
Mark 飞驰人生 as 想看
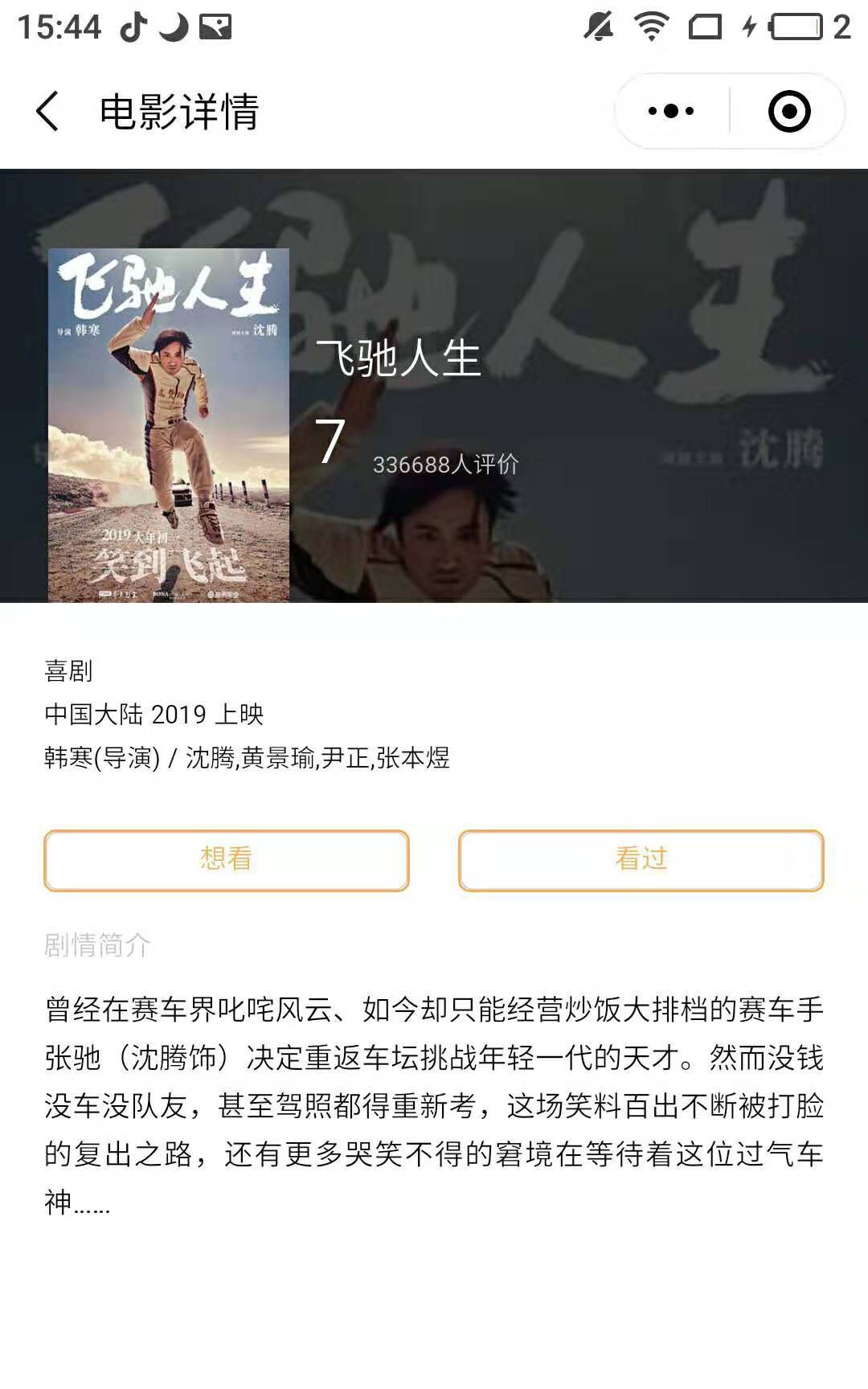227,860
